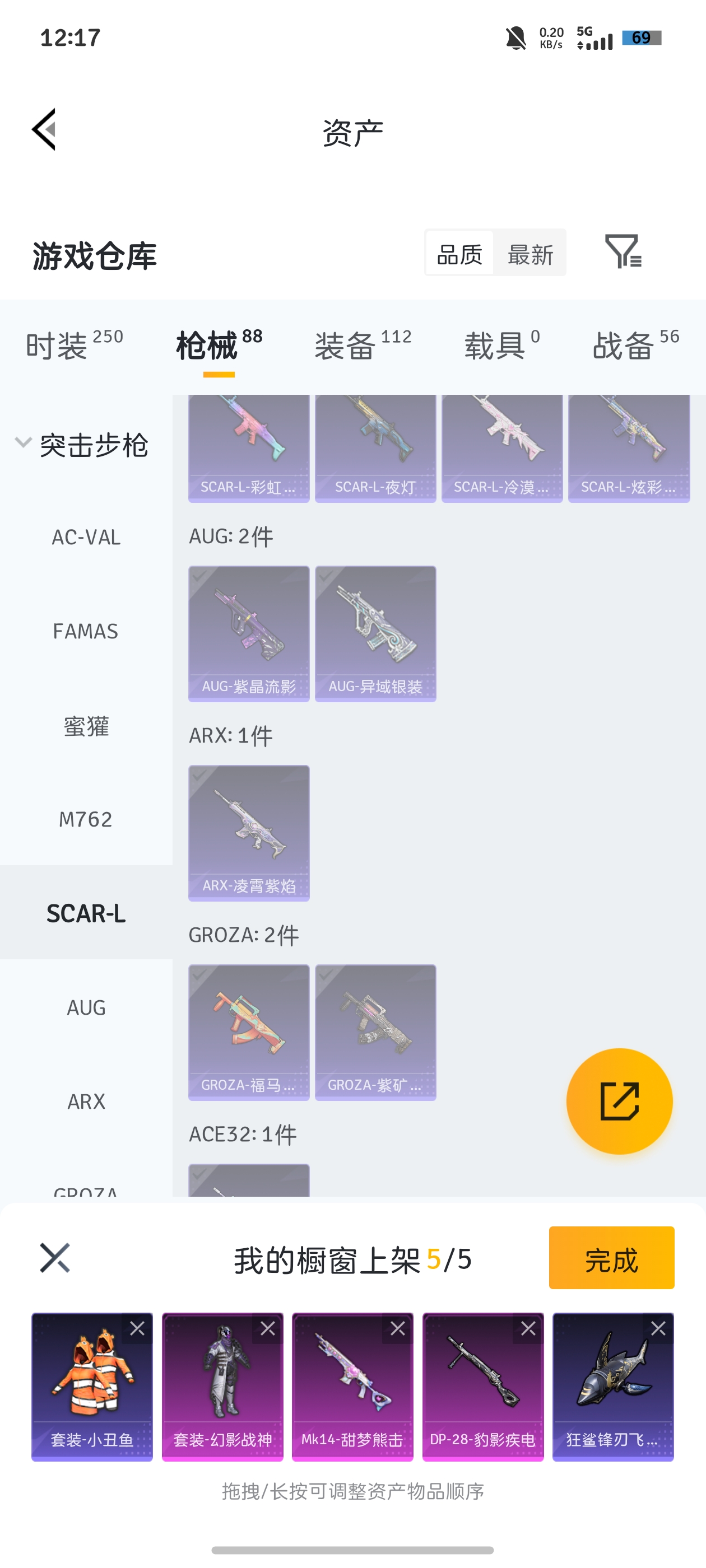Select M762 in the weapon list
The width and height of the screenshot is (706, 1568).
point(86,819)
